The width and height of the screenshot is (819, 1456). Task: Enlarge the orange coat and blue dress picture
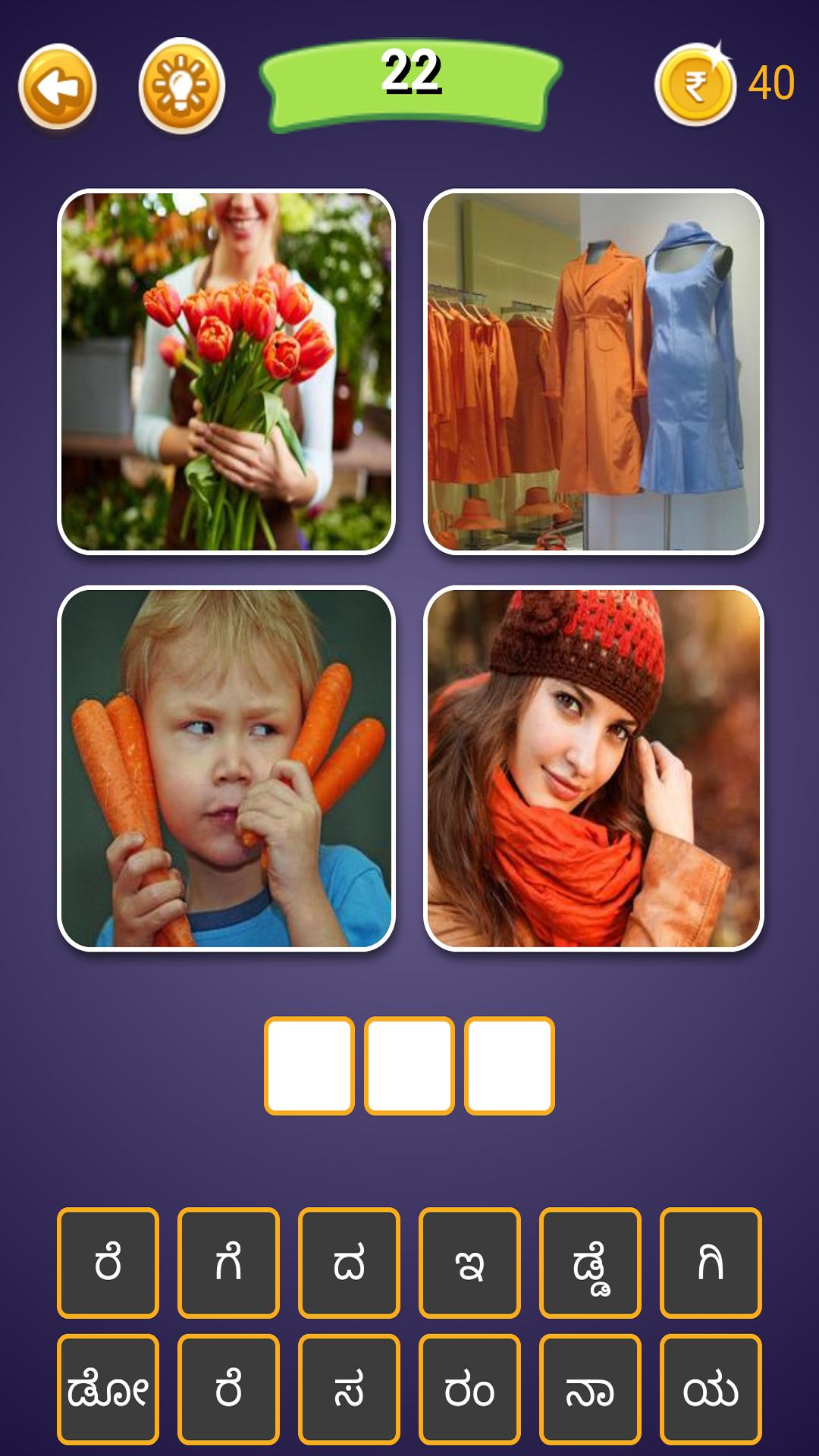(593, 372)
